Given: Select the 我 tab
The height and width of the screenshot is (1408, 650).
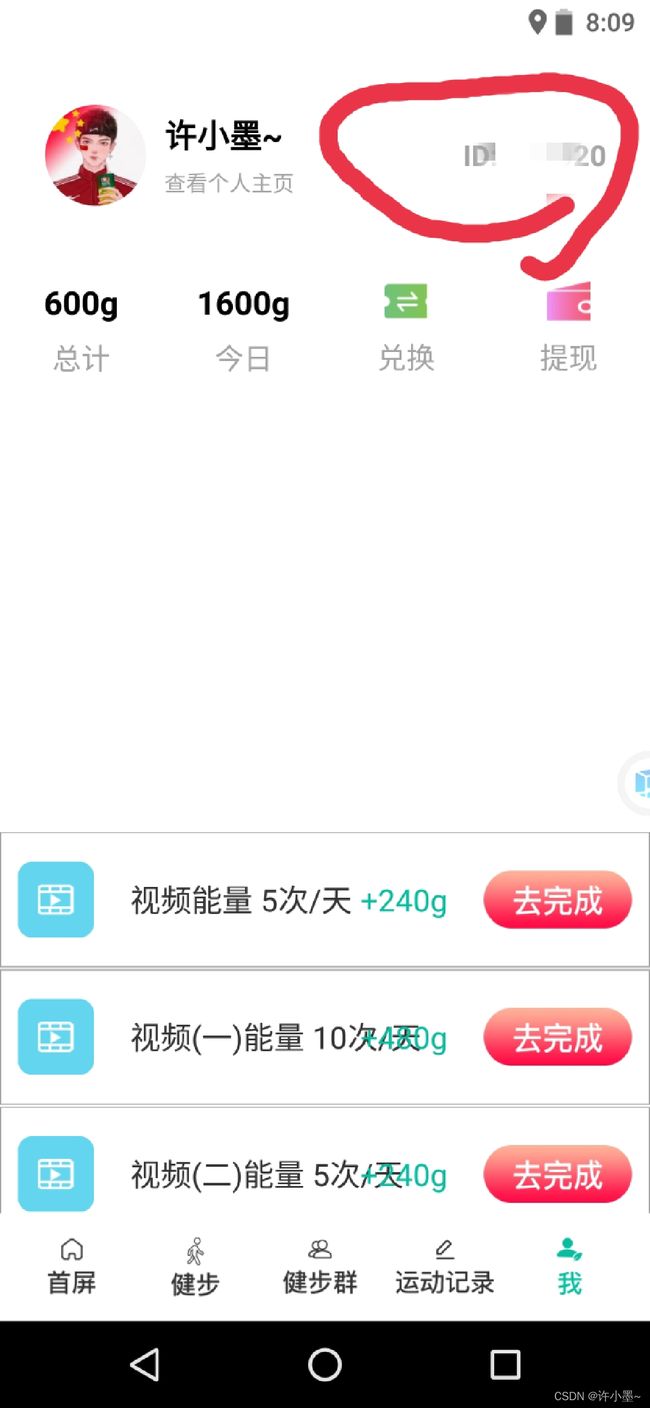Looking at the screenshot, I should pos(570,1267).
